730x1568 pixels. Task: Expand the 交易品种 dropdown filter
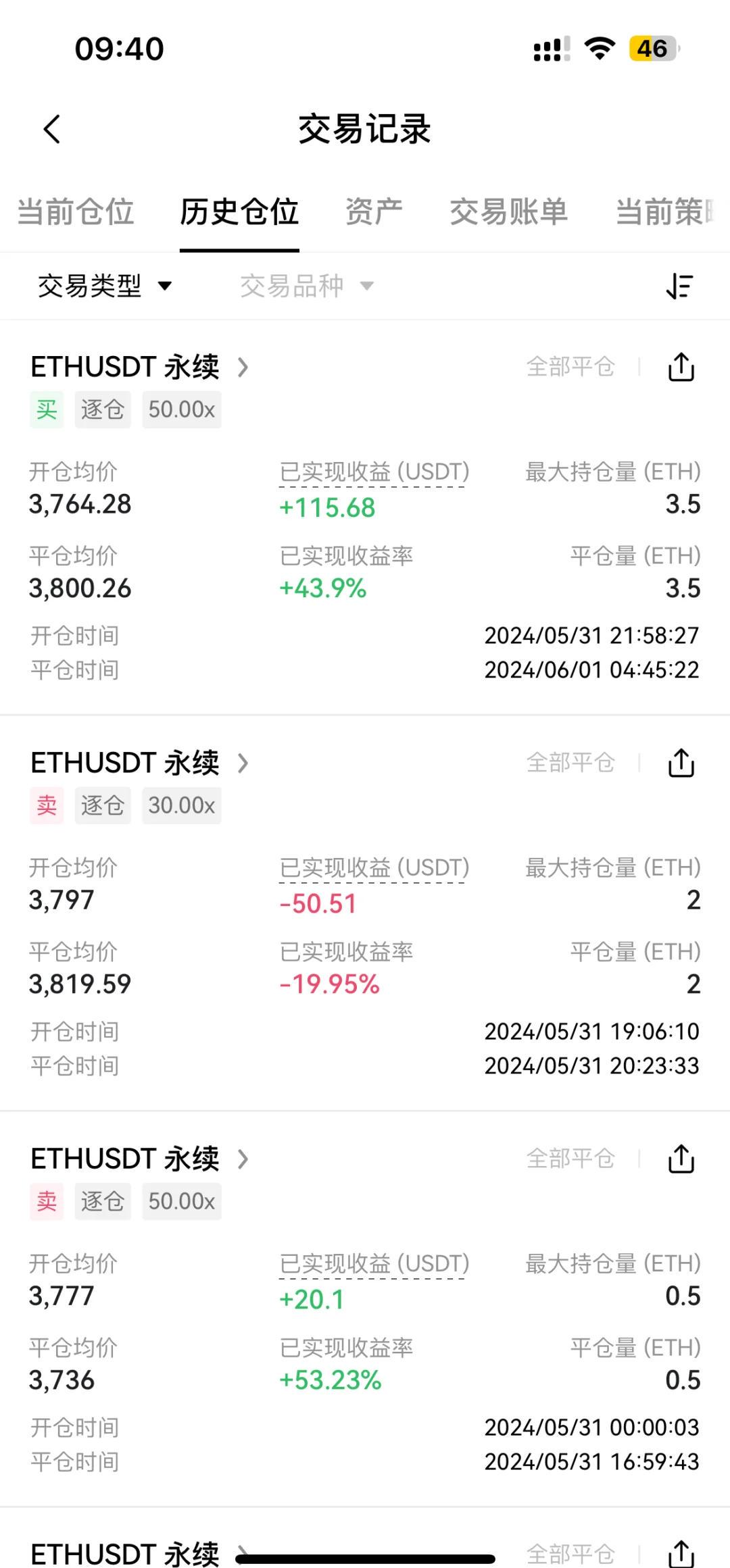(306, 286)
